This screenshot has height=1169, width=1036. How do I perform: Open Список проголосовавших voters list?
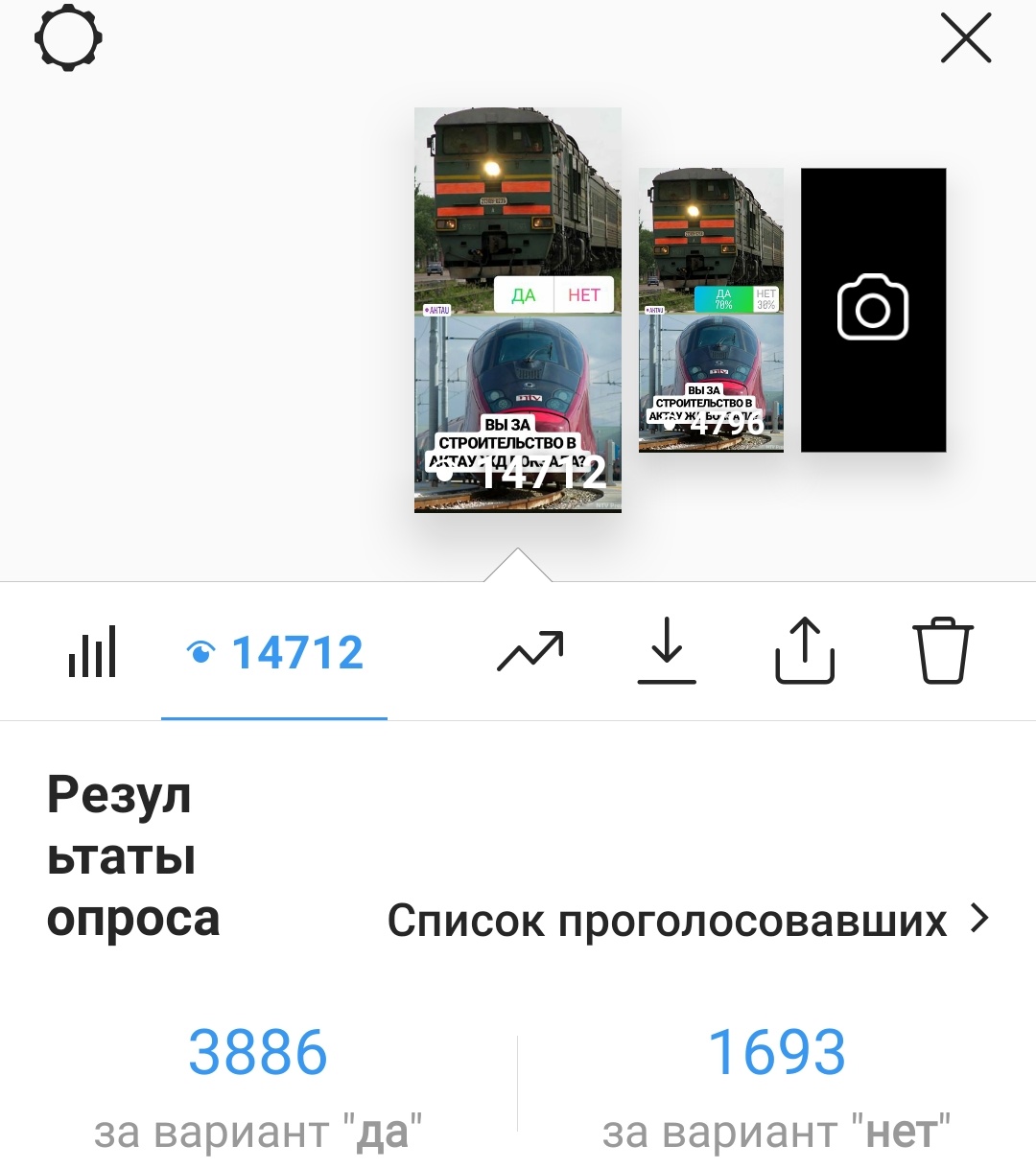(x=687, y=921)
